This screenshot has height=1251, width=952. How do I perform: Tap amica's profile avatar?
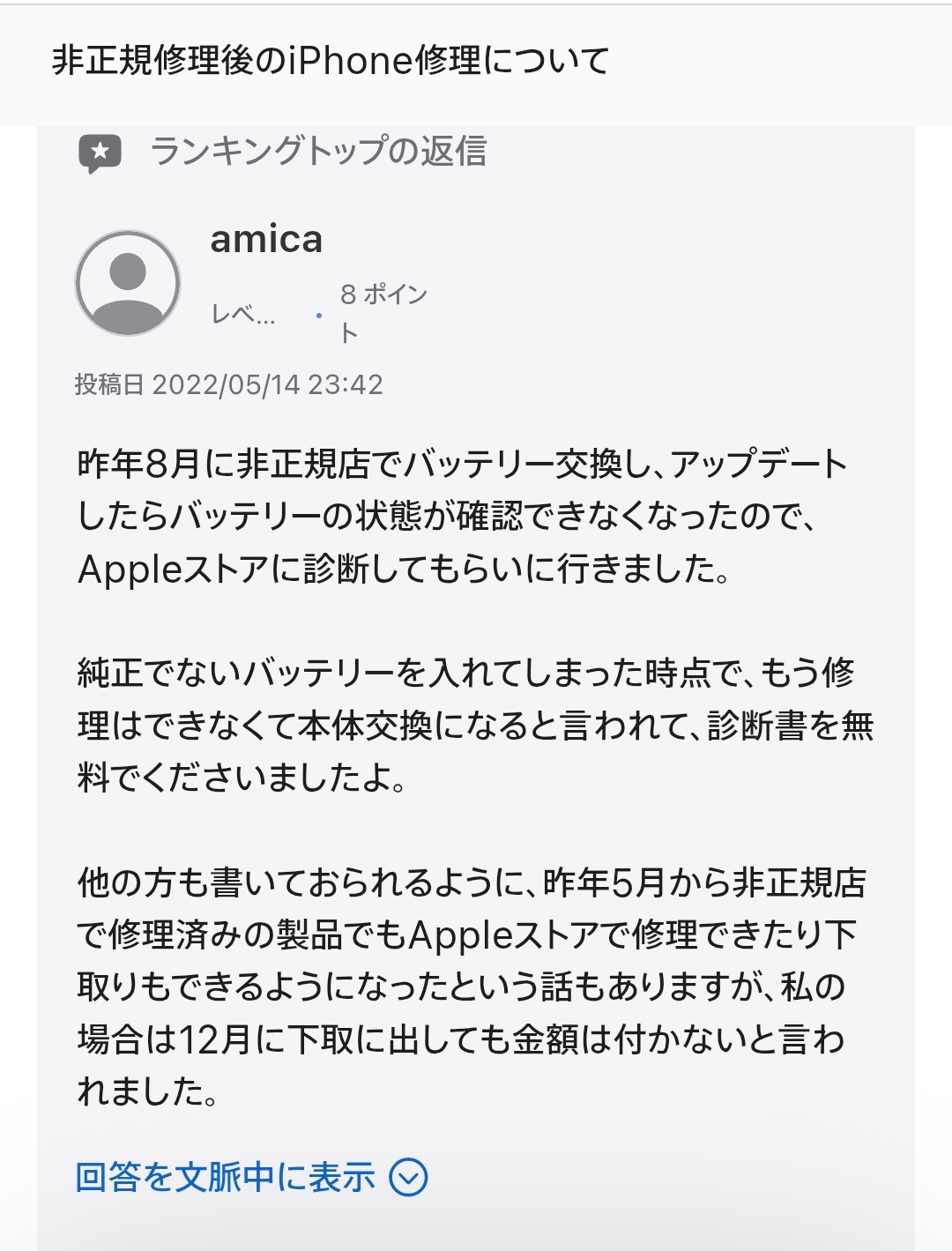pos(128,284)
